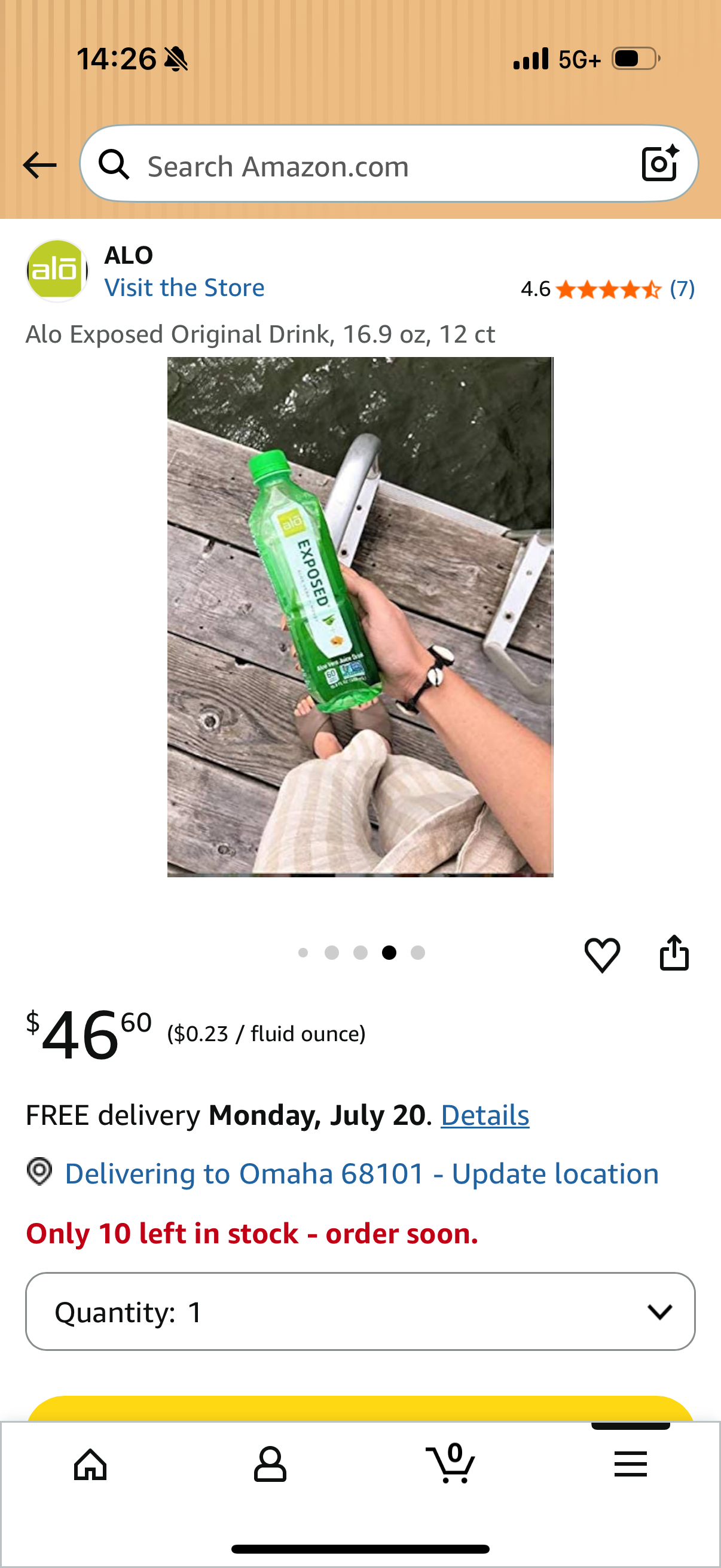Viewport: 721px width, 1568px height.
Task: Share this product
Action: [674, 952]
